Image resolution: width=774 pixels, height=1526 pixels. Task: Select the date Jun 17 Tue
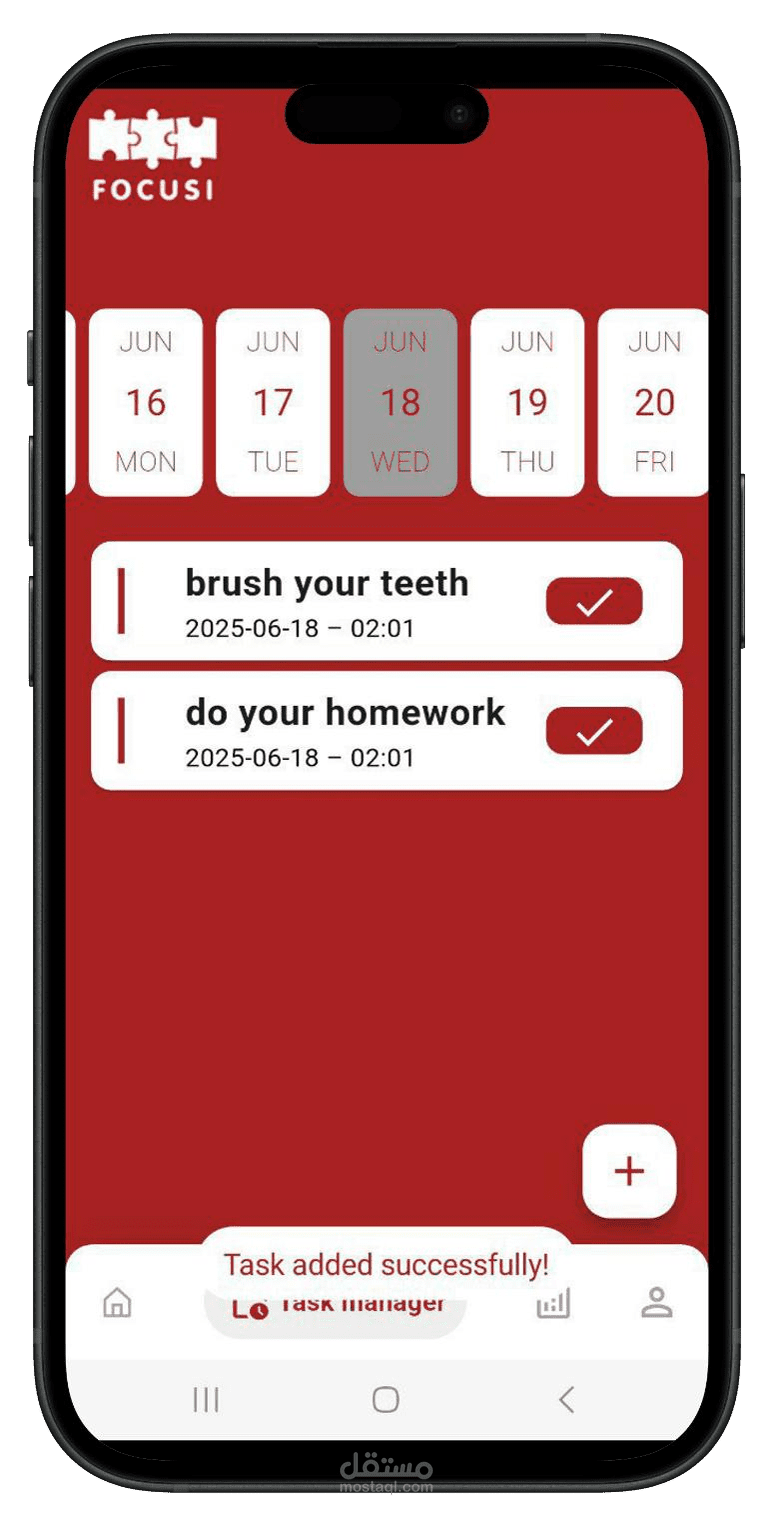[273, 402]
